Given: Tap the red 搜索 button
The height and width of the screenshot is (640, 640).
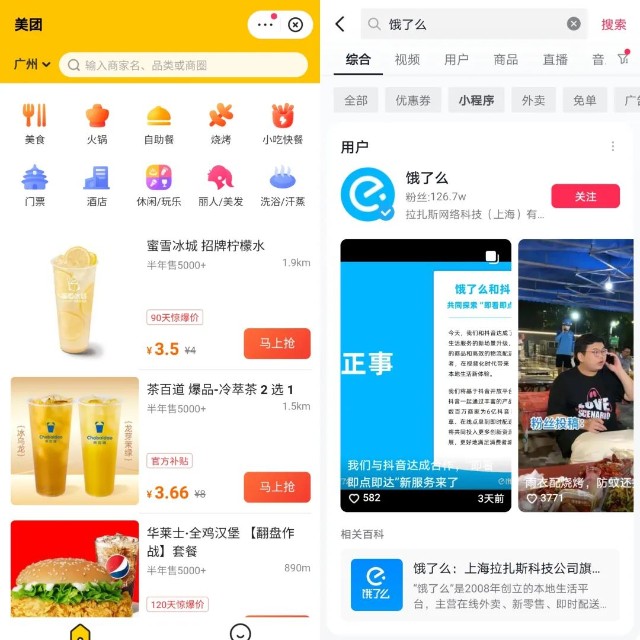Looking at the screenshot, I should click(614, 24).
